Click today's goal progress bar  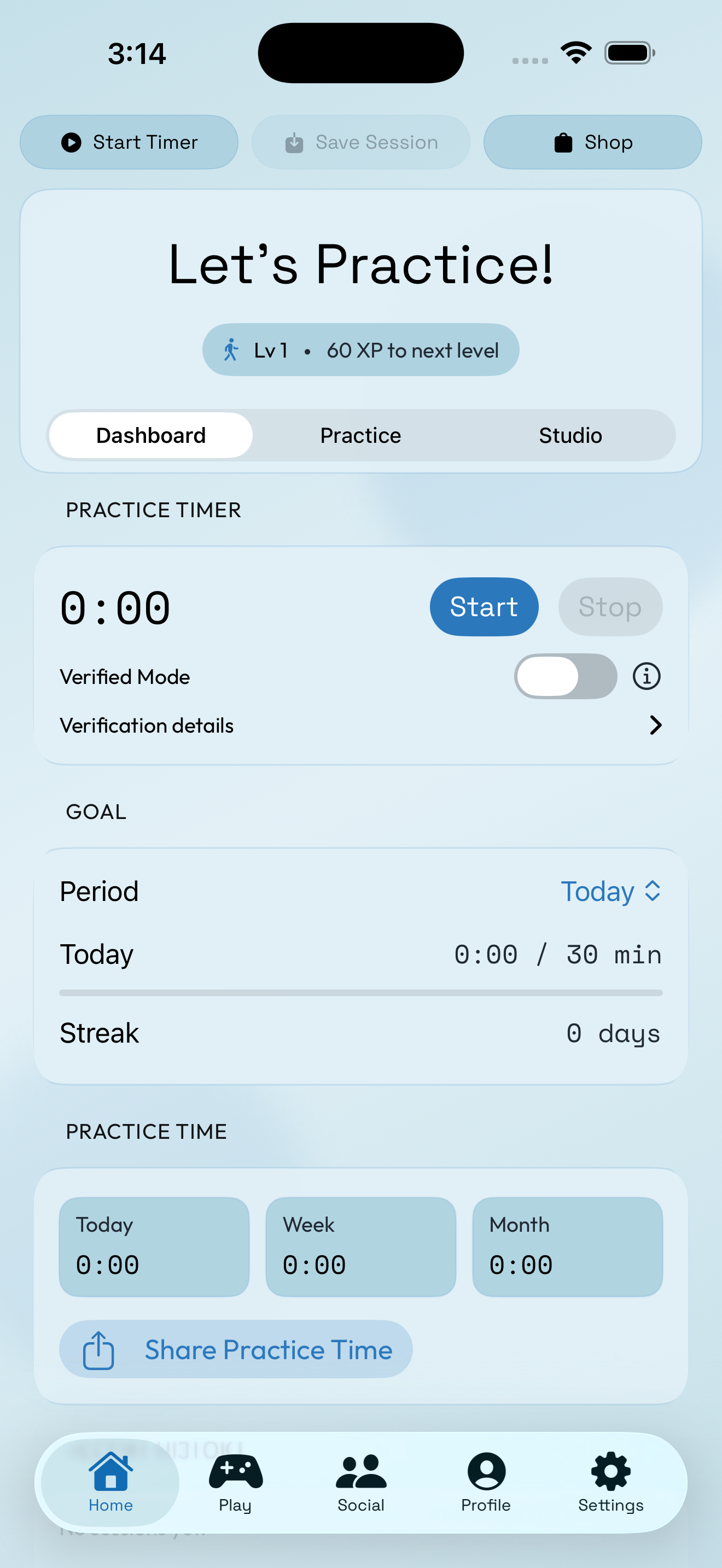click(360, 992)
